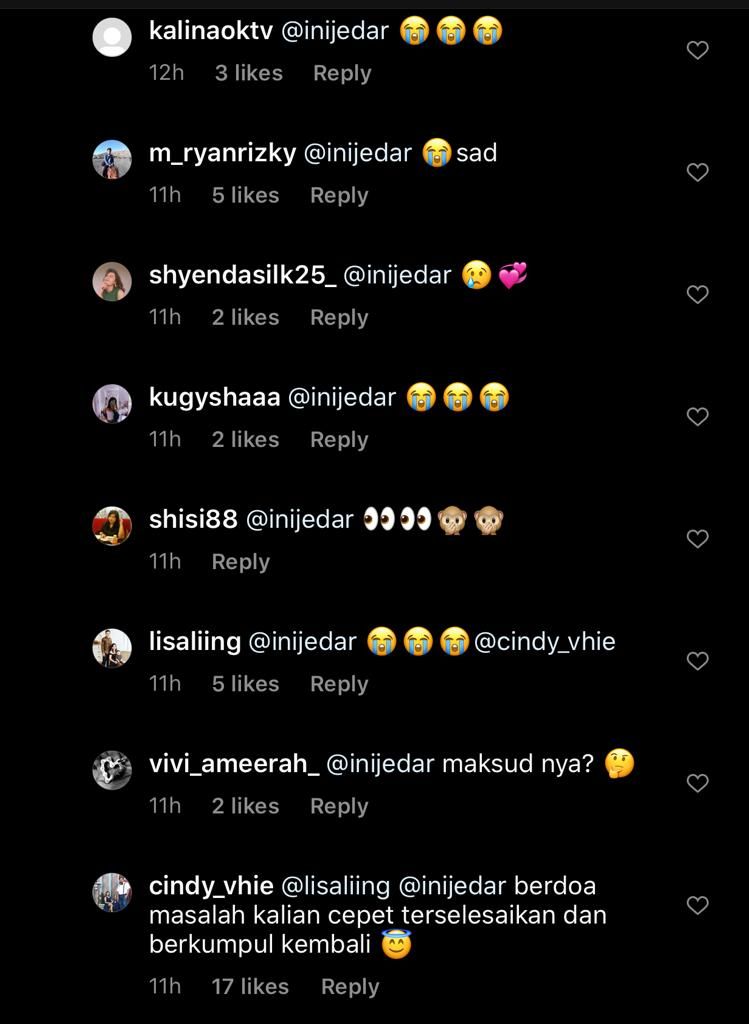View the 17 likes on cindy_vhie's comment
This screenshot has height=1024, width=749.
(250, 986)
